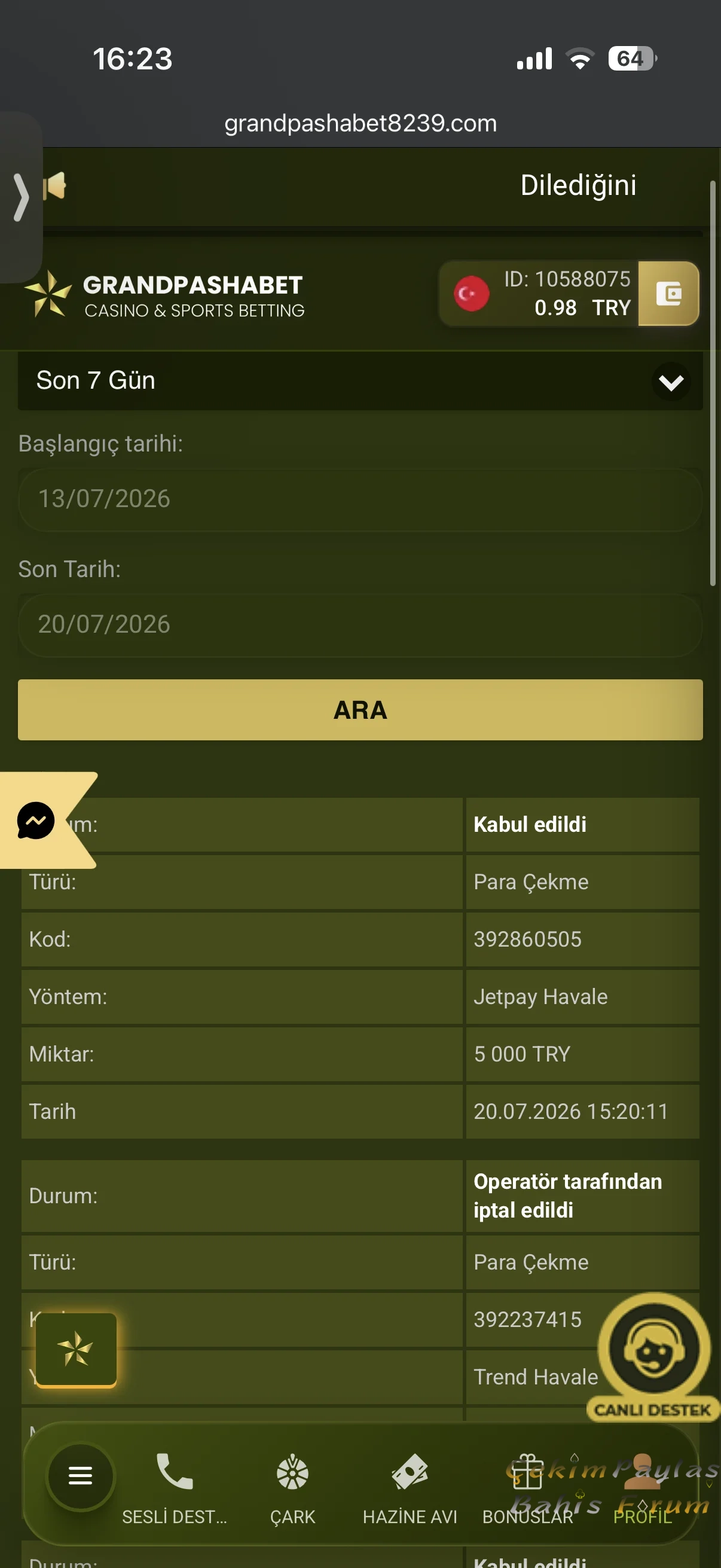Go to Hazine Avı
This screenshot has width=721, height=1568.
[410, 1488]
